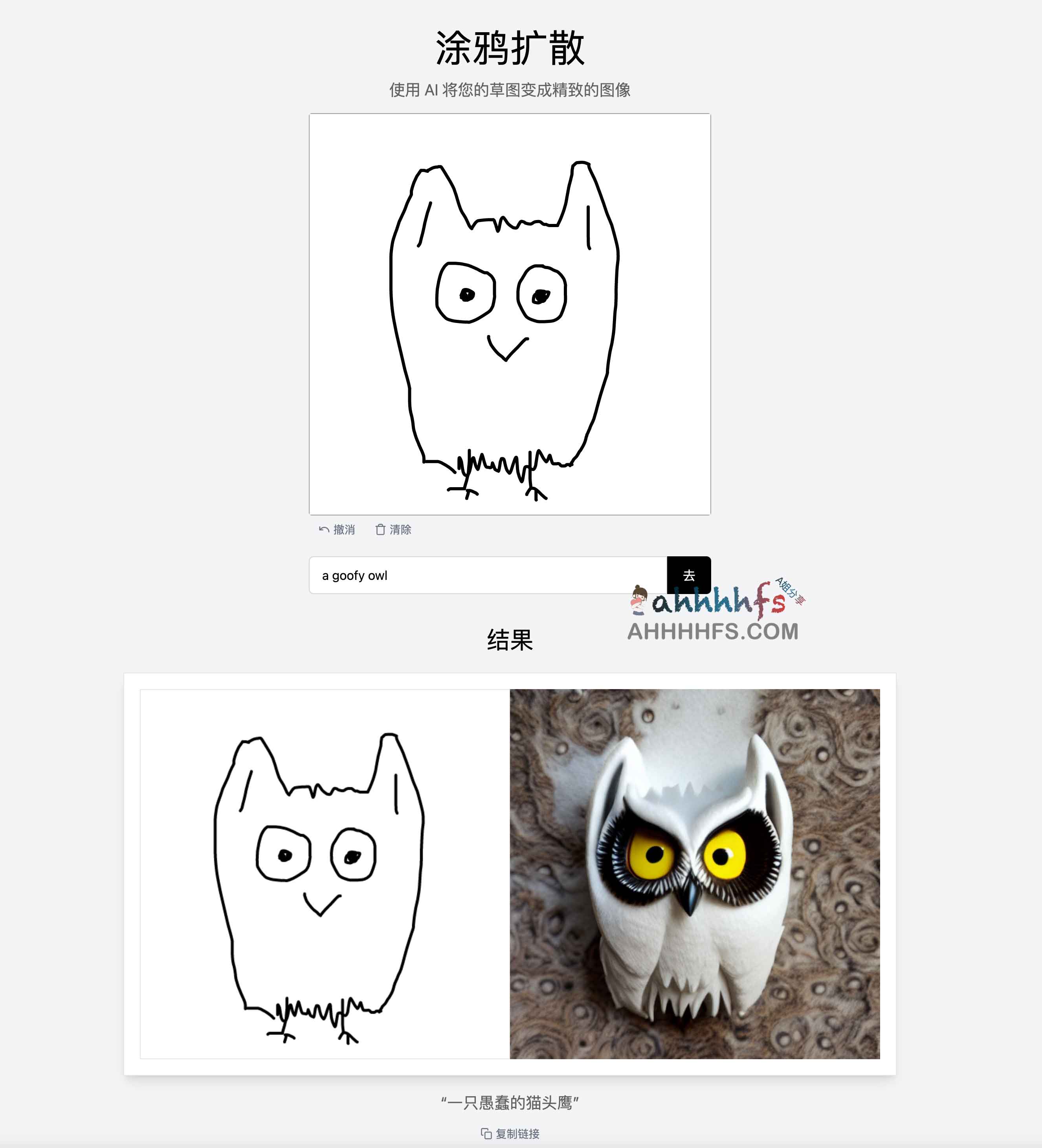Copy the result link via 复制链接

[510, 1133]
